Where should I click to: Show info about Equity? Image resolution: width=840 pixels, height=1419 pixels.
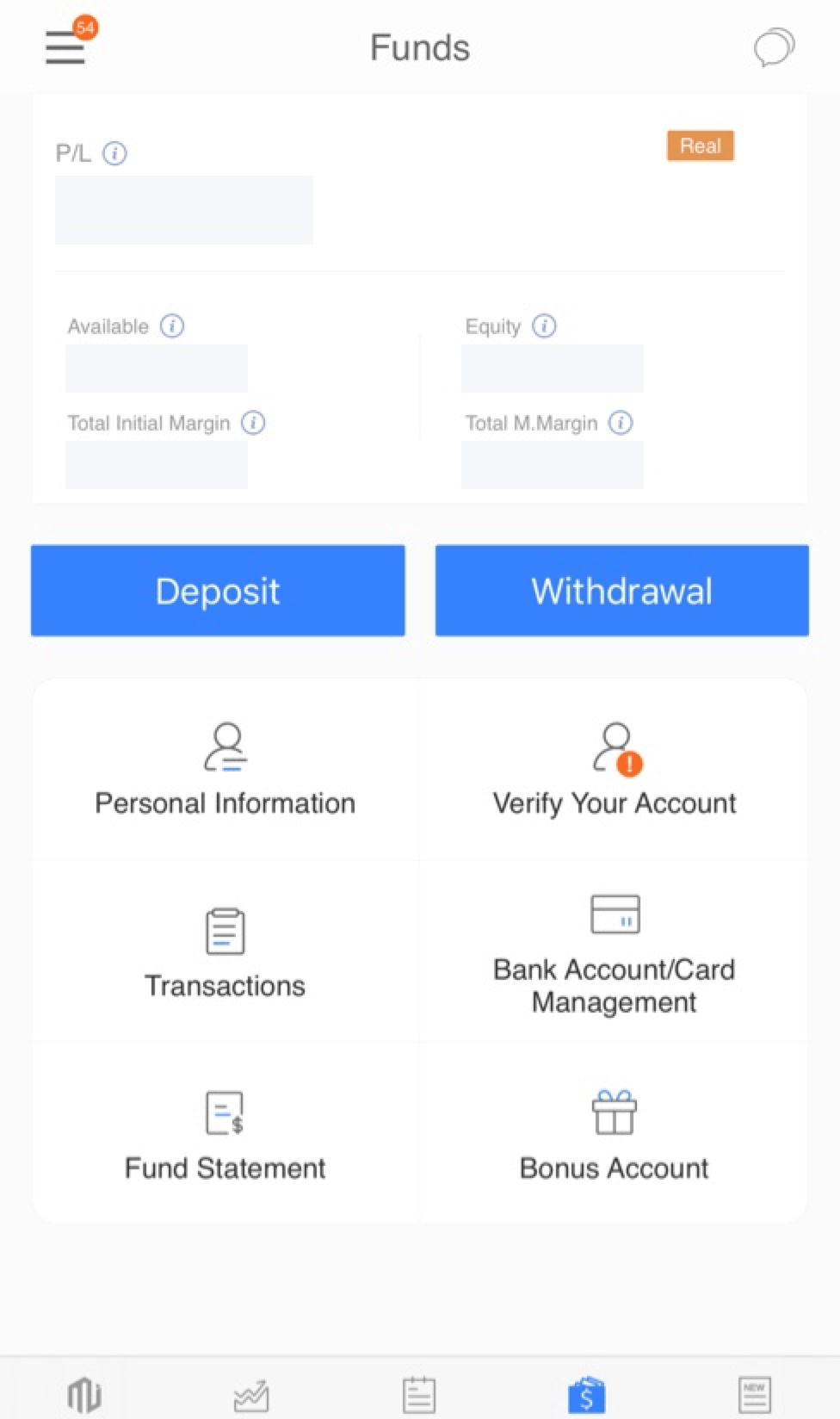[544, 326]
